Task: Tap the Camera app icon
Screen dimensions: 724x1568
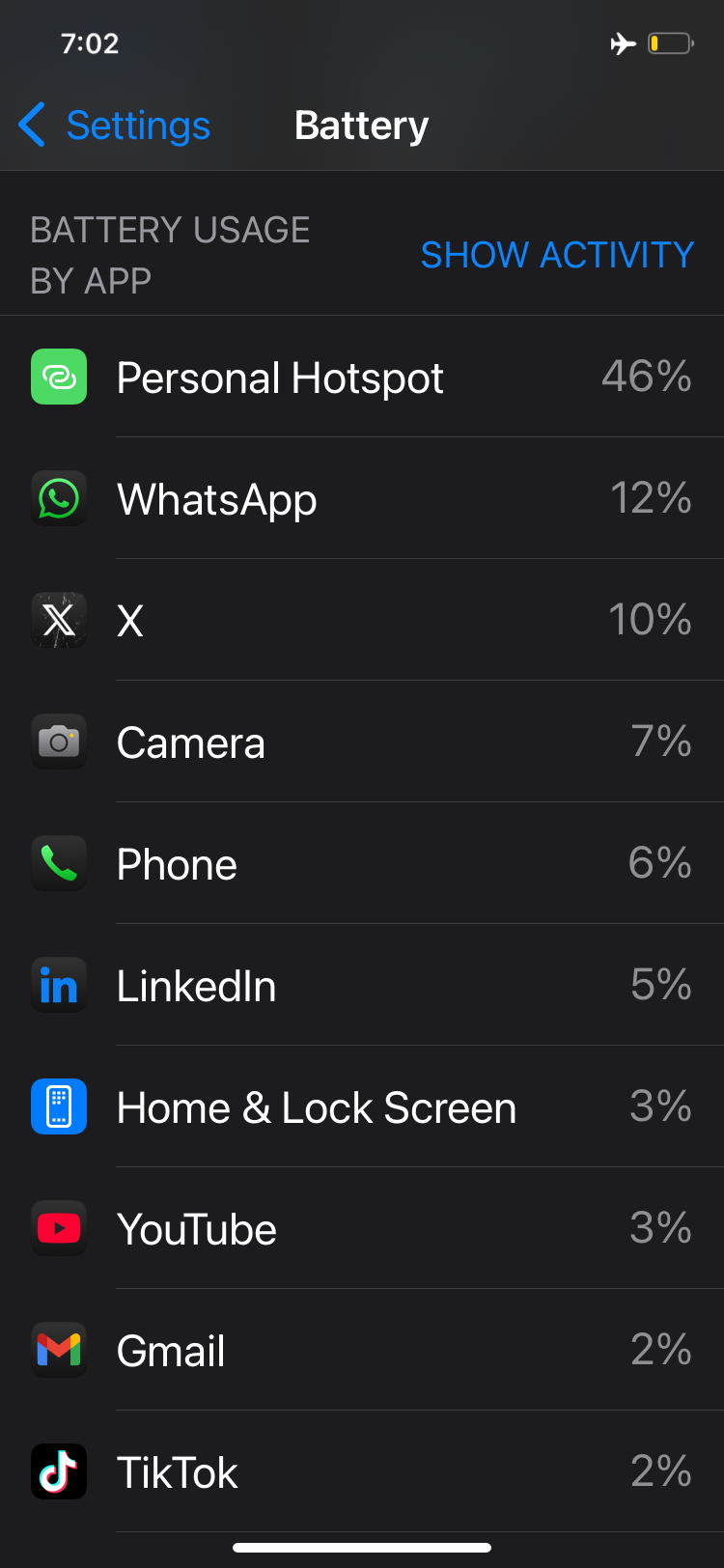Action: pyautogui.click(x=59, y=742)
